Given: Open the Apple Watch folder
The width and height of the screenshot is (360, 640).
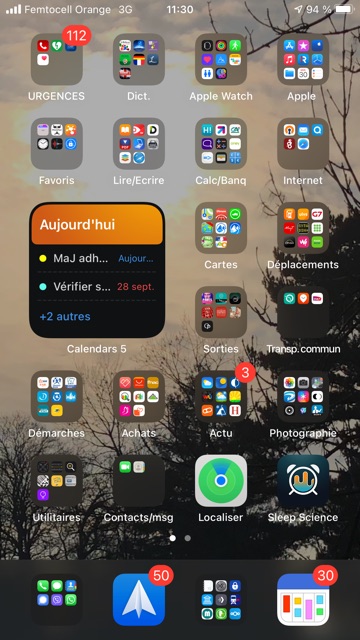Looking at the screenshot, I should click(x=221, y=59).
